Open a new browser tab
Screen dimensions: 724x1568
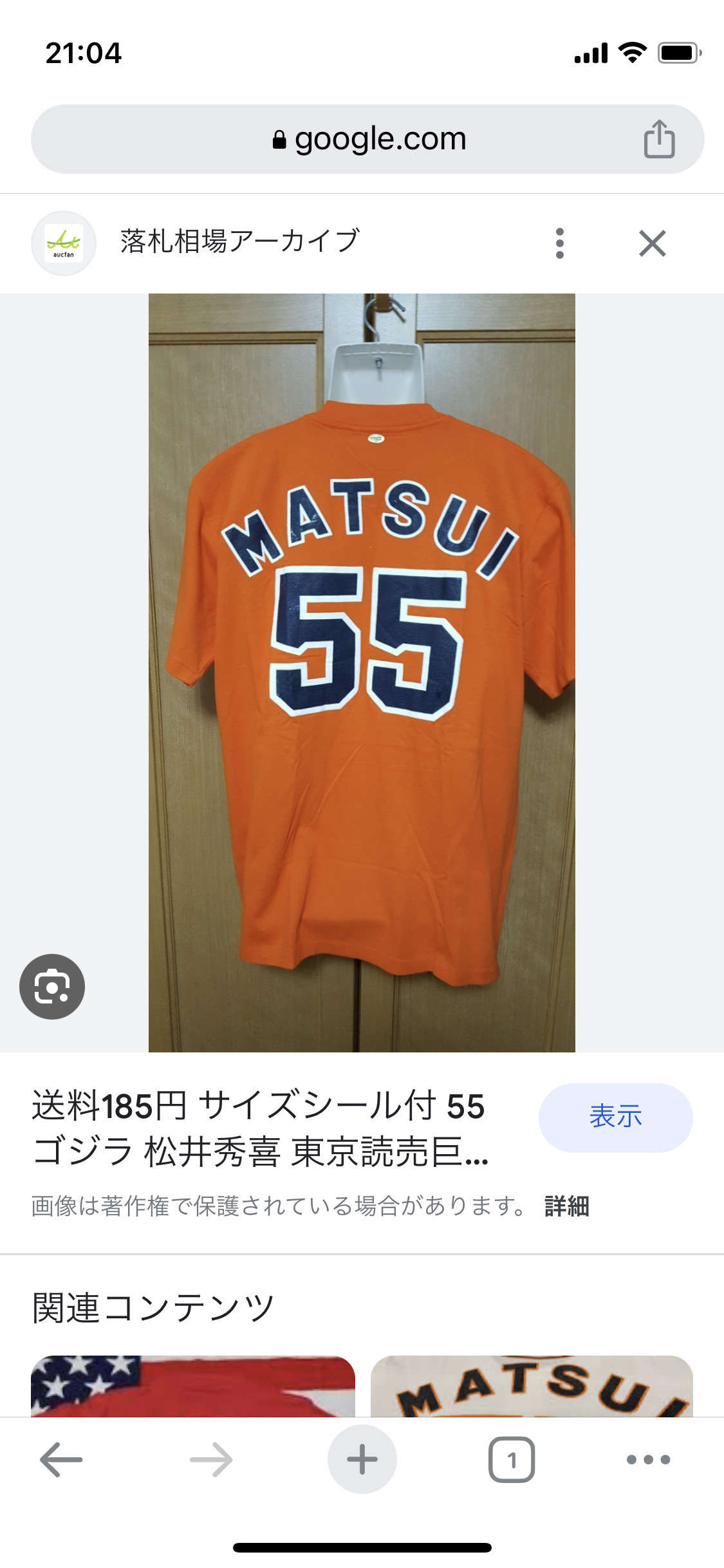click(x=362, y=1459)
